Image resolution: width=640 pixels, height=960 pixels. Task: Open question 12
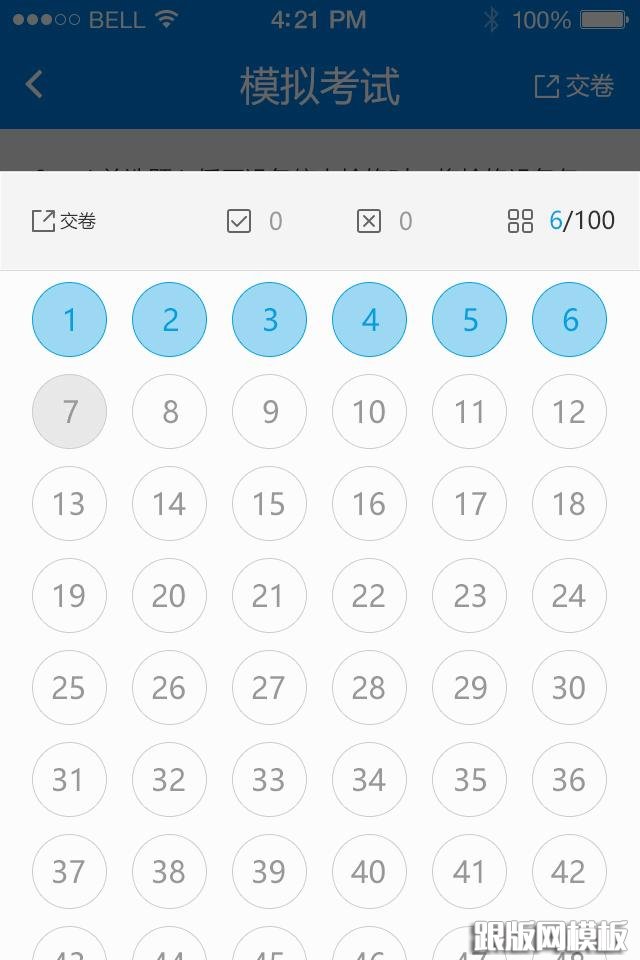[570, 412]
